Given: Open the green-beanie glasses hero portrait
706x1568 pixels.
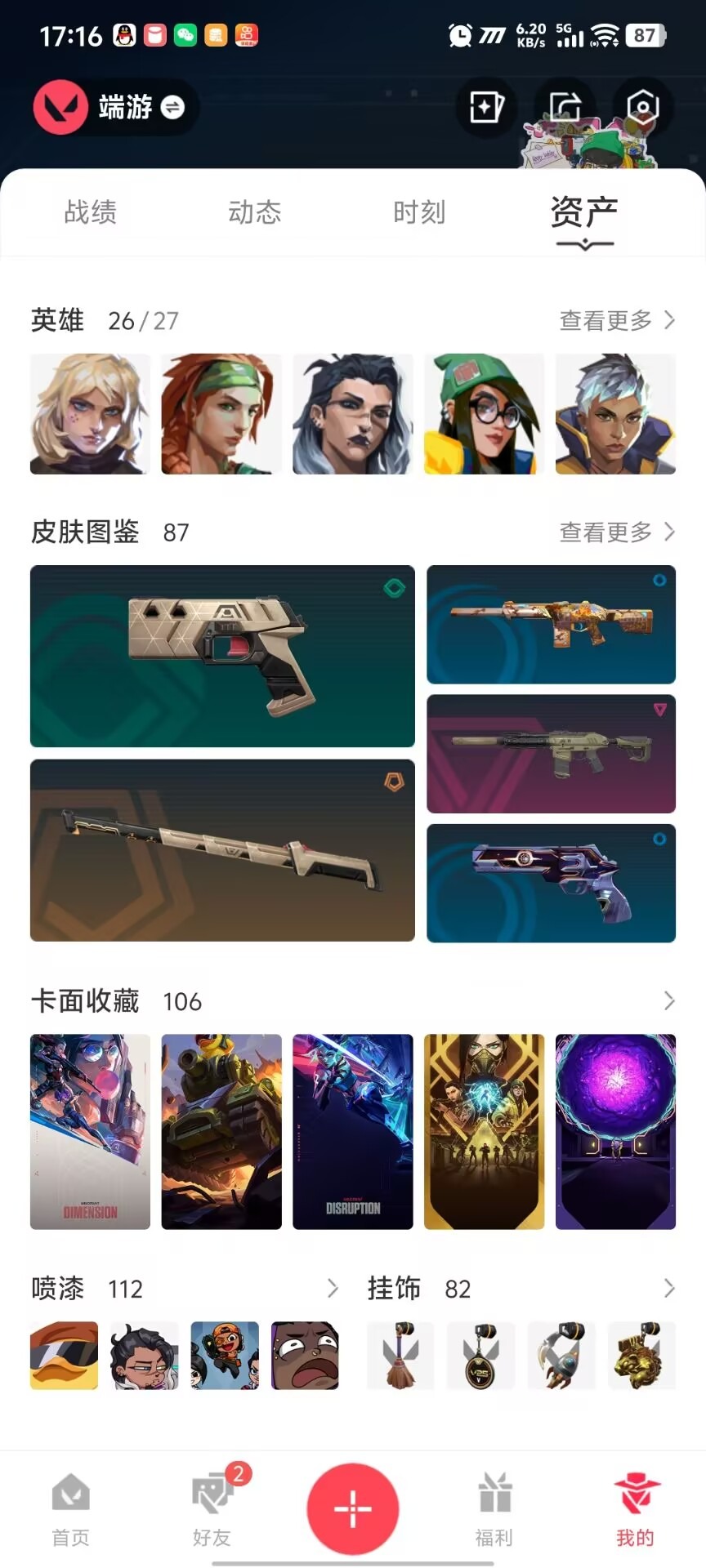Looking at the screenshot, I should coord(484,414).
